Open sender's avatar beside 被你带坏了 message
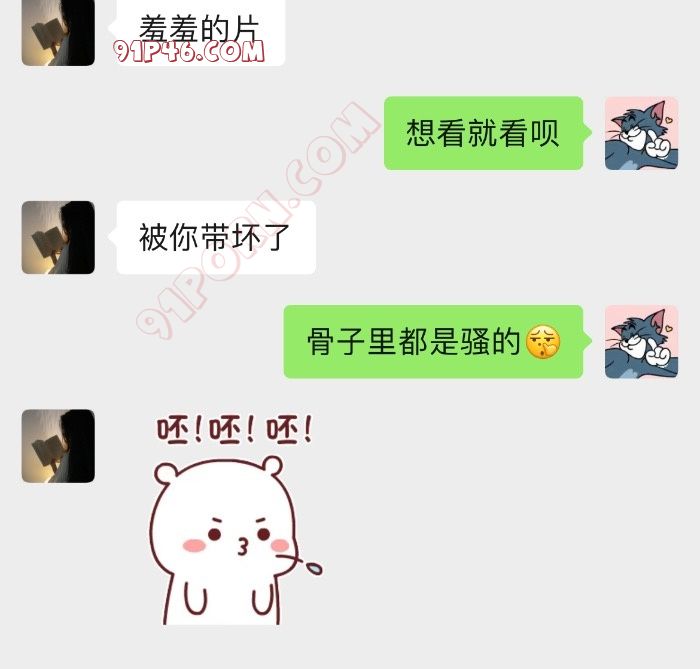Screen dimensions: 700x669 [58, 237]
